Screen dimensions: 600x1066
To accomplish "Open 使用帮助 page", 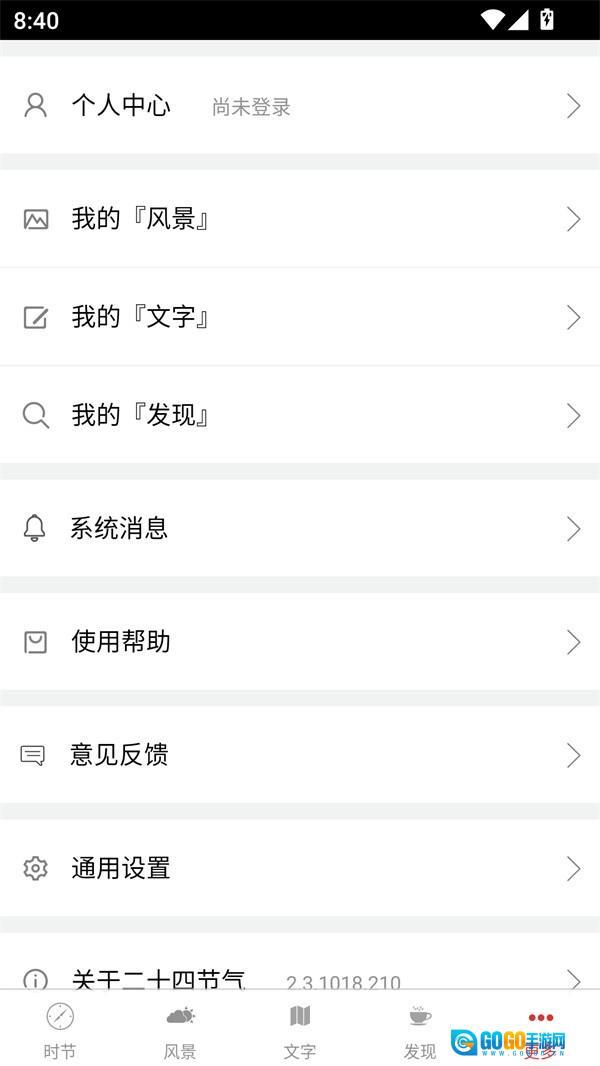I will point(300,642).
